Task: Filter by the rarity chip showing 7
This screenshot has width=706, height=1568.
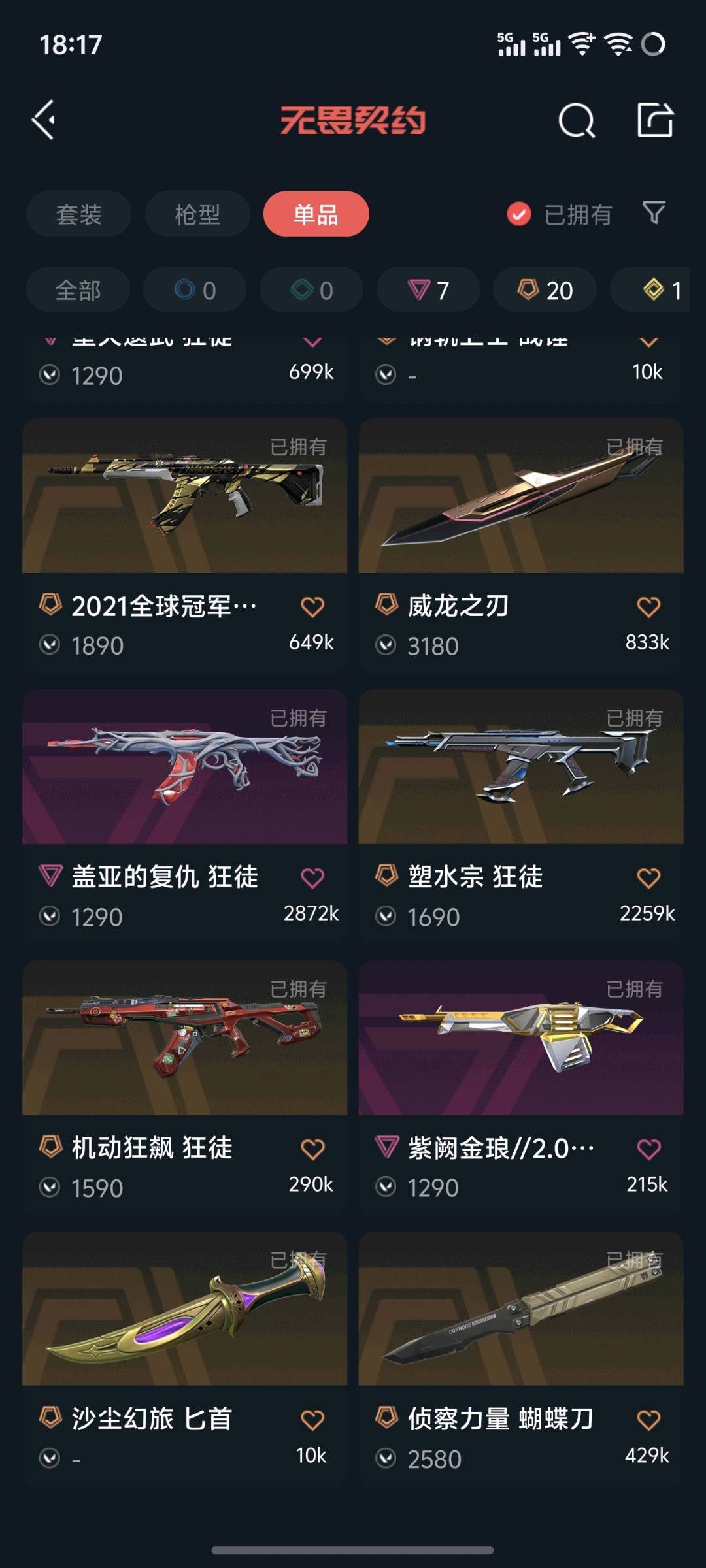Action: pos(428,290)
